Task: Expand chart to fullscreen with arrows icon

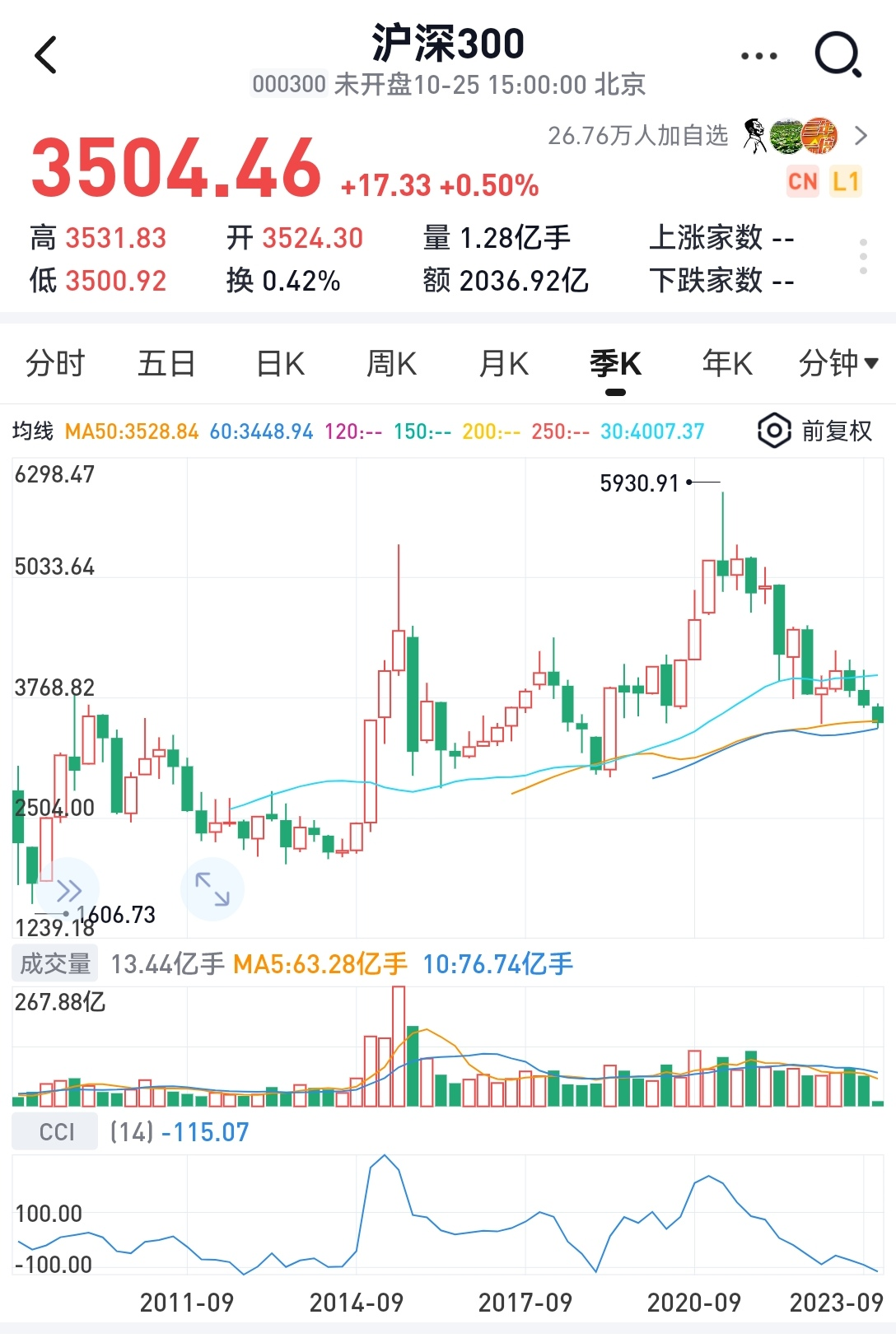Action: click(212, 889)
